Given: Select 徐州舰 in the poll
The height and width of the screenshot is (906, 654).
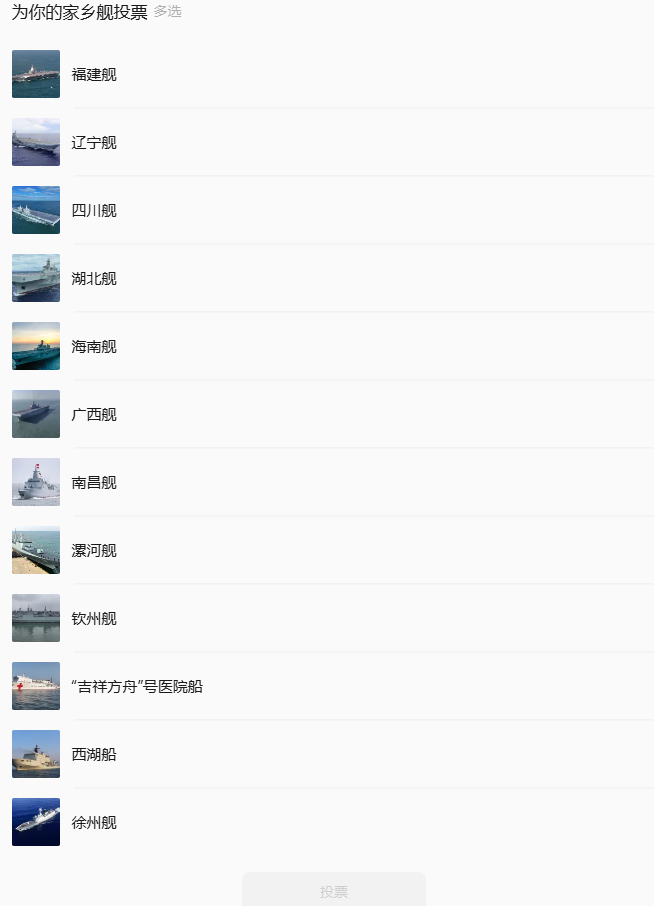Looking at the screenshot, I should pyautogui.click(x=94, y=822).
